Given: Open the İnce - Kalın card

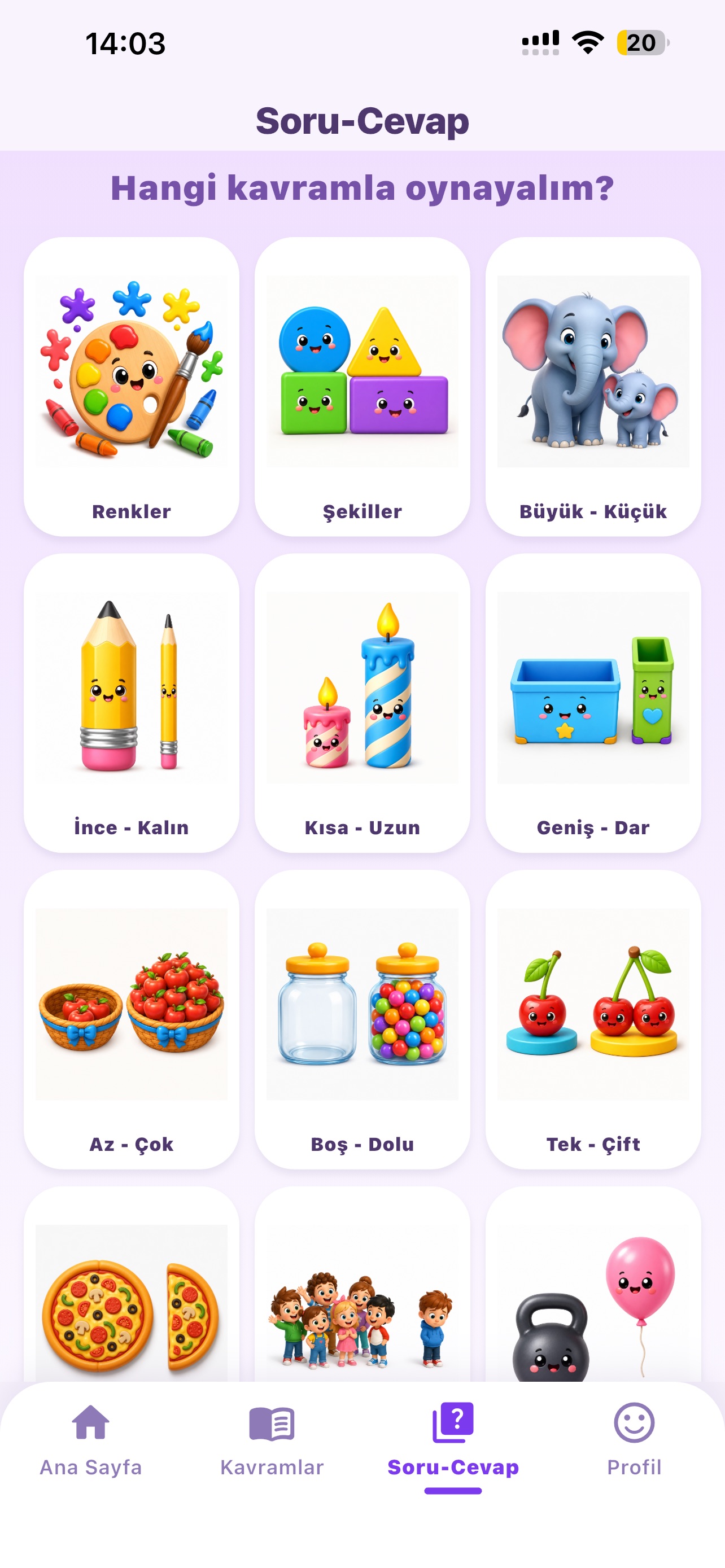Looking at the screenshot, I should (132, 703).
